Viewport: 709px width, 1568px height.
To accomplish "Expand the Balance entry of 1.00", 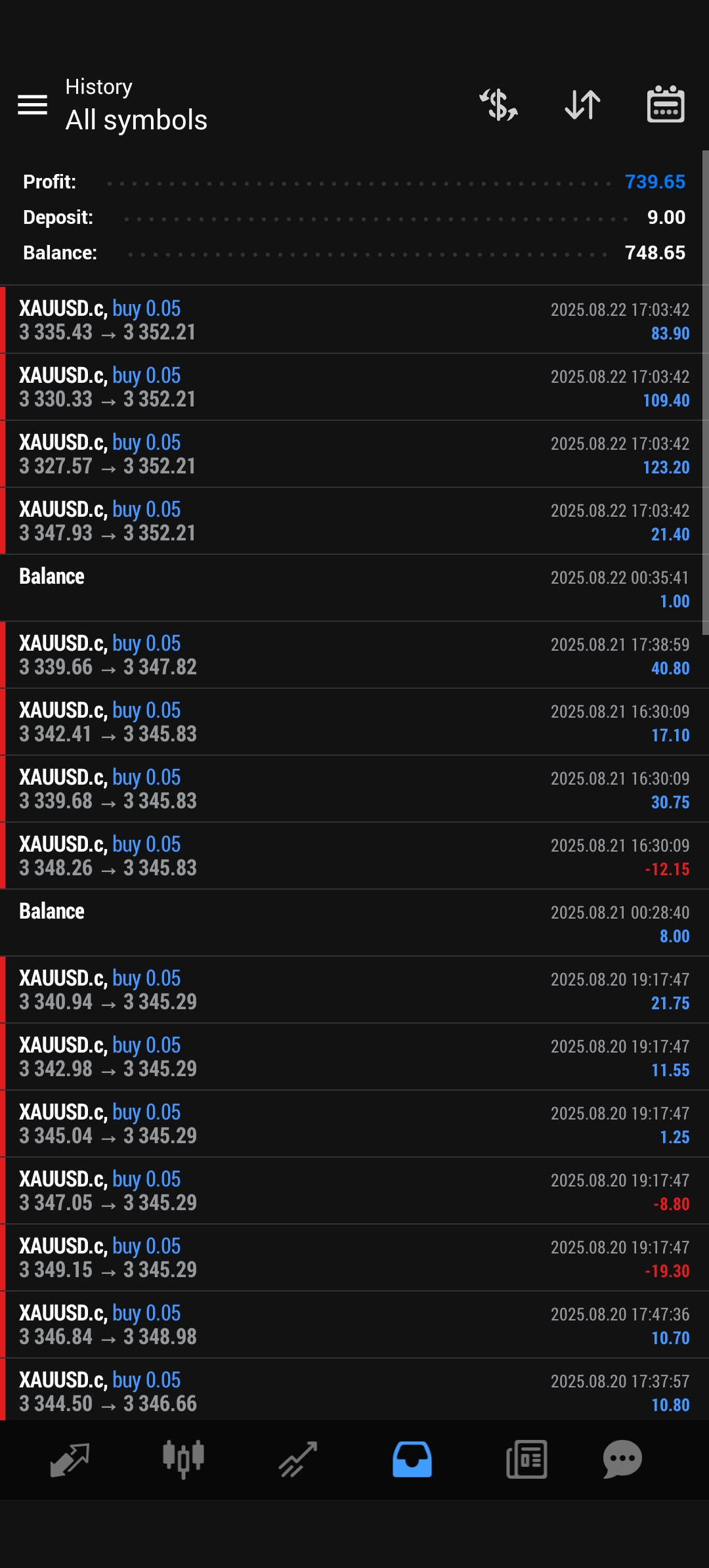I will tap(354, 588).
